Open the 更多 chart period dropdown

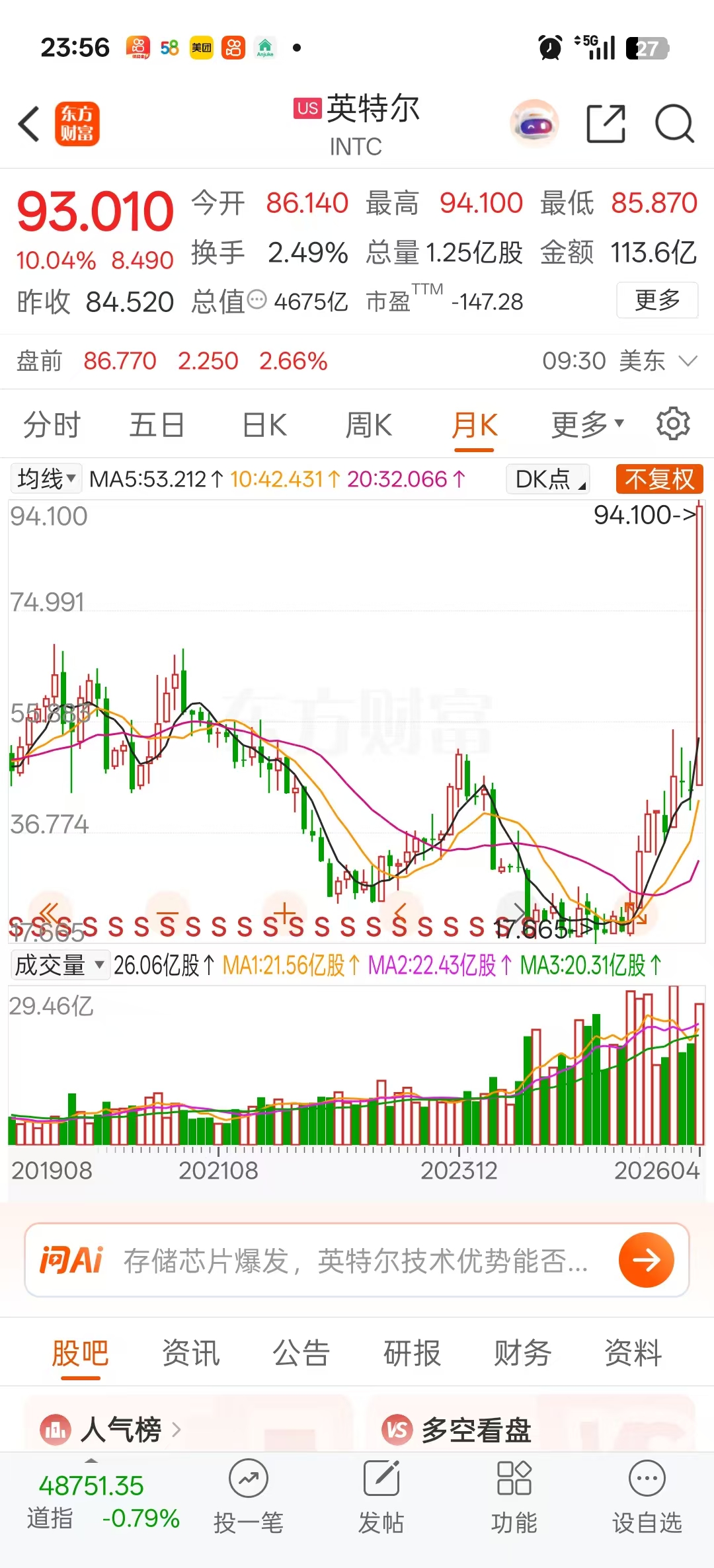click(587, 424)
